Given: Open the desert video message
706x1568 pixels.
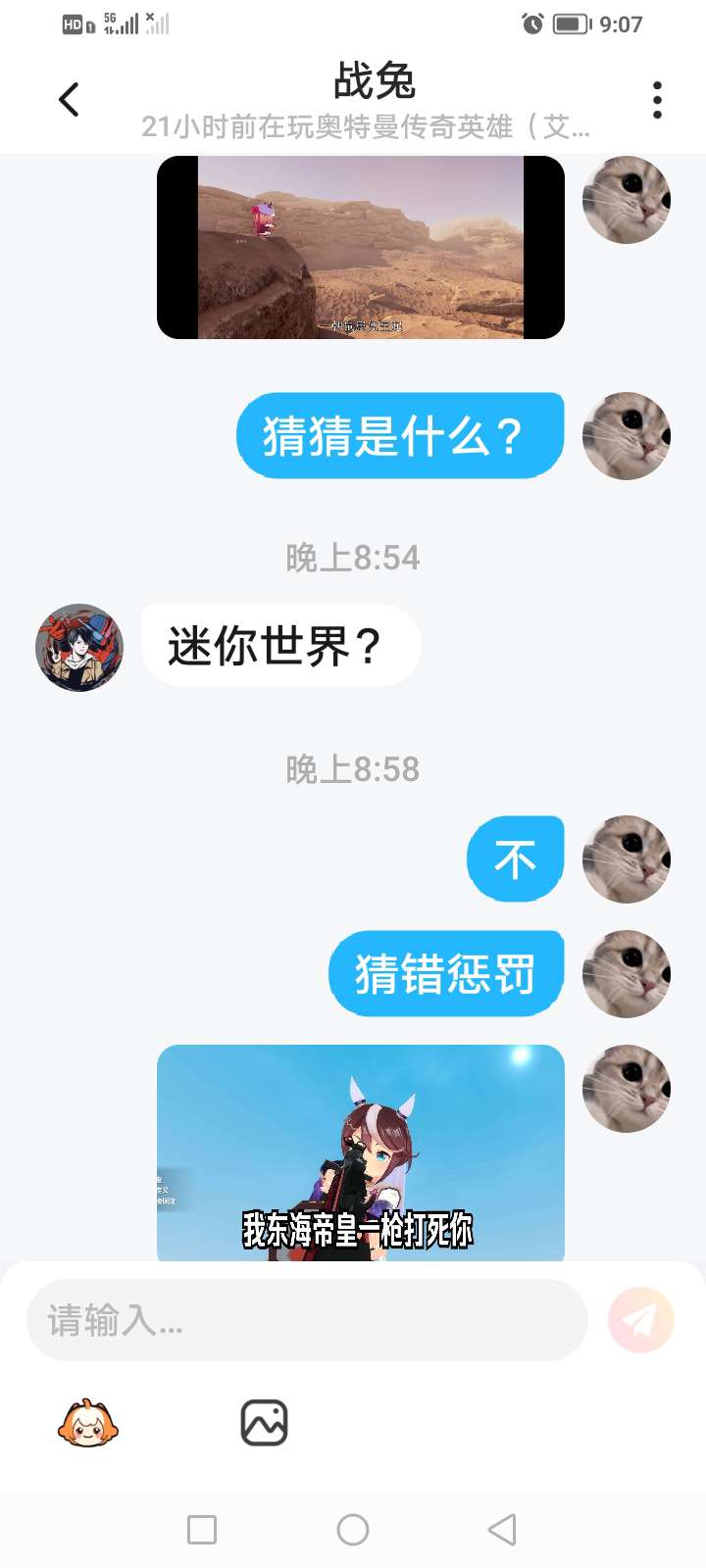Looking at the screenshot, I should point(361,247).
